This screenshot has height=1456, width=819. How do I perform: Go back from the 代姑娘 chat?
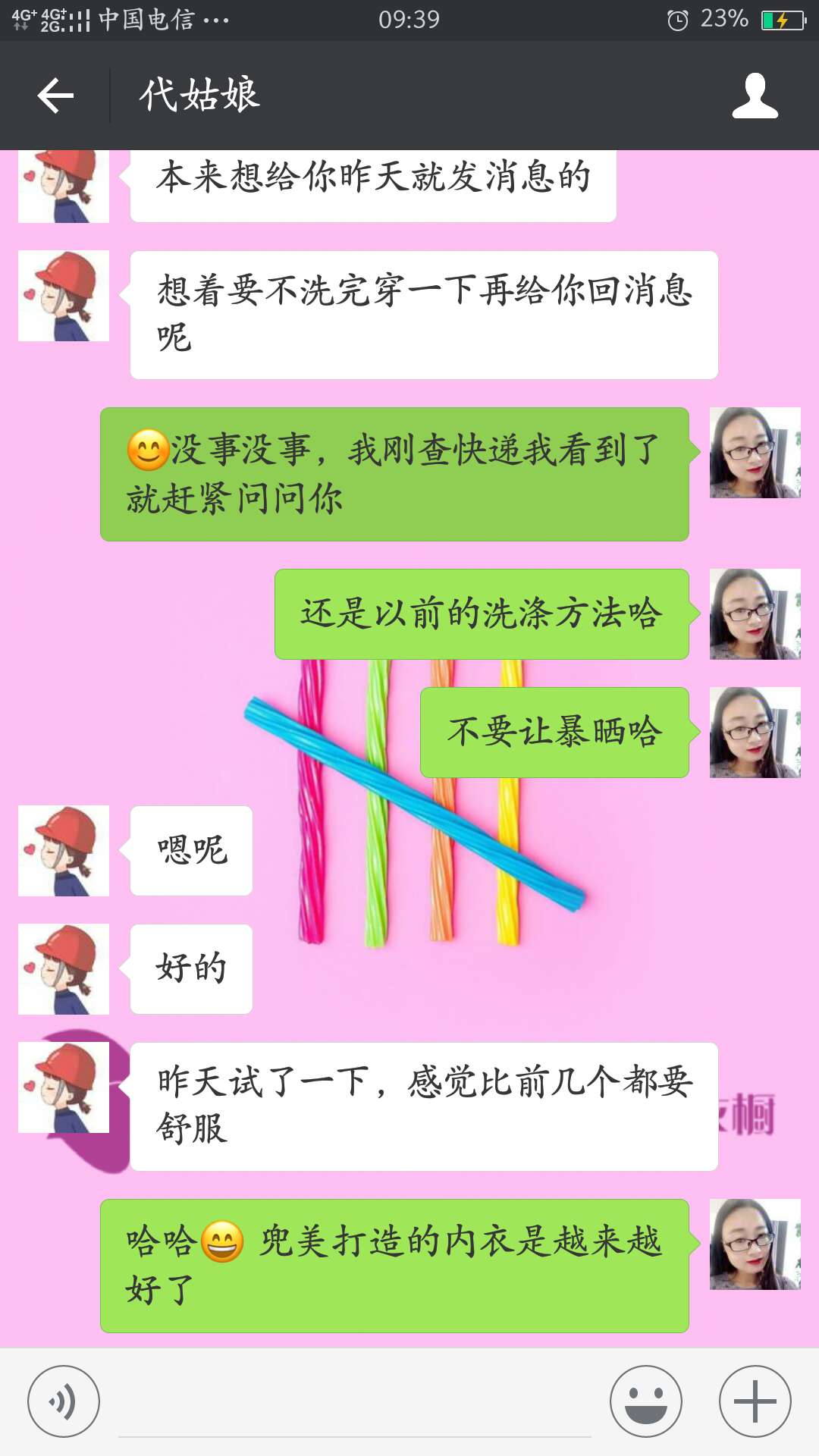55,96
